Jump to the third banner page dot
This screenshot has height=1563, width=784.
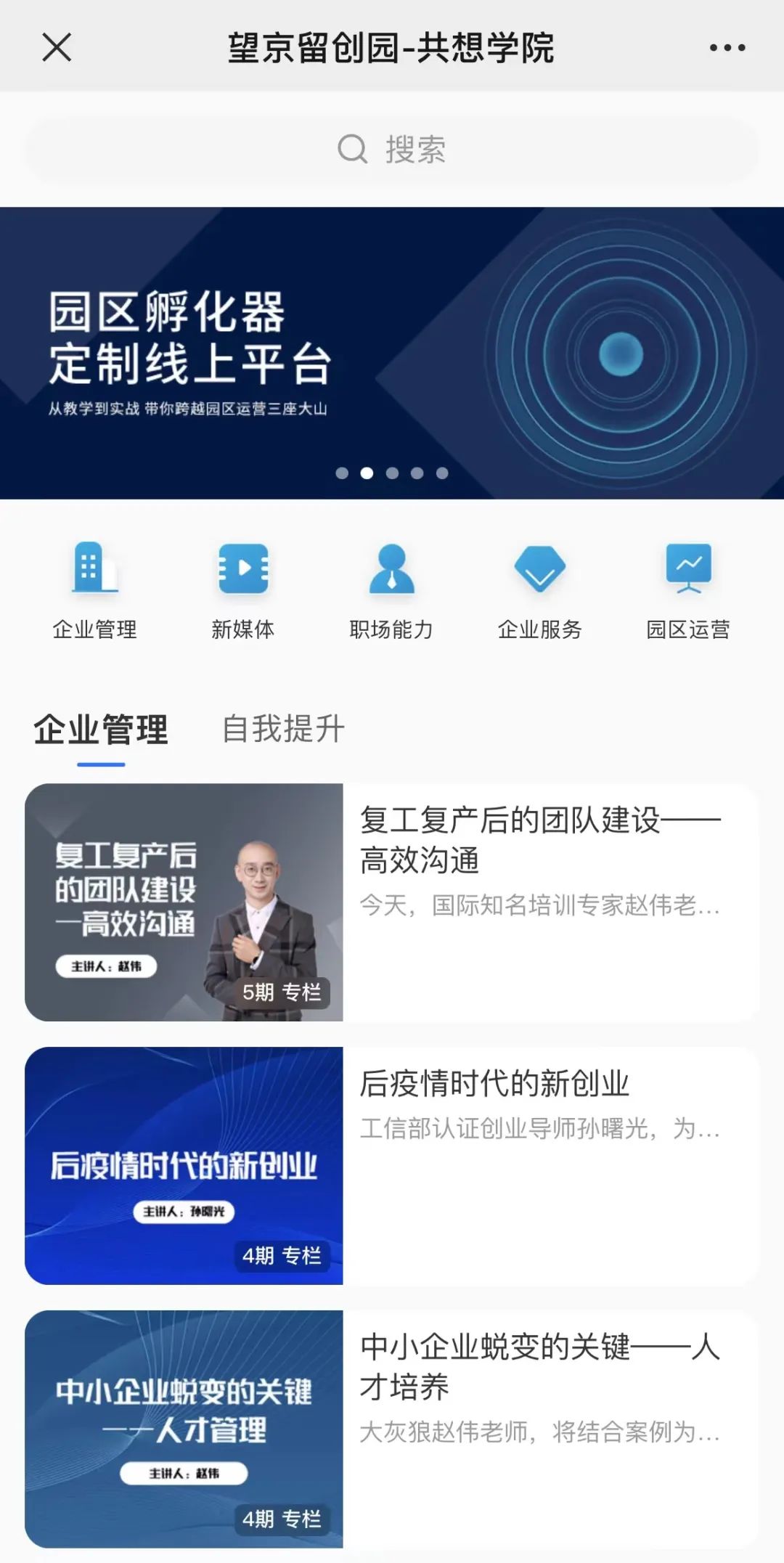(392, 473)
